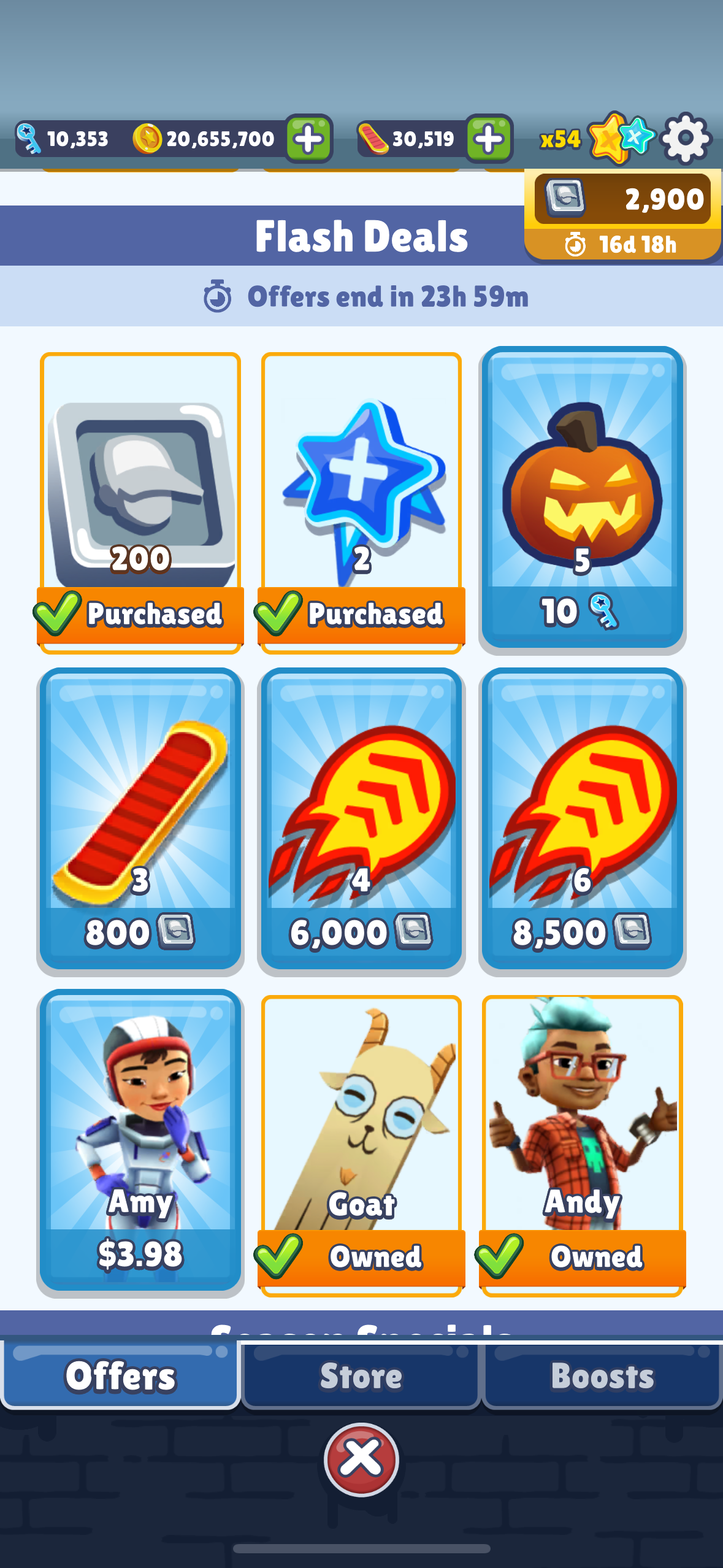Open the owned Goat board card
Image resolution: width=723 pixels, height=1568 pixels.
[x=361, y=1145]
